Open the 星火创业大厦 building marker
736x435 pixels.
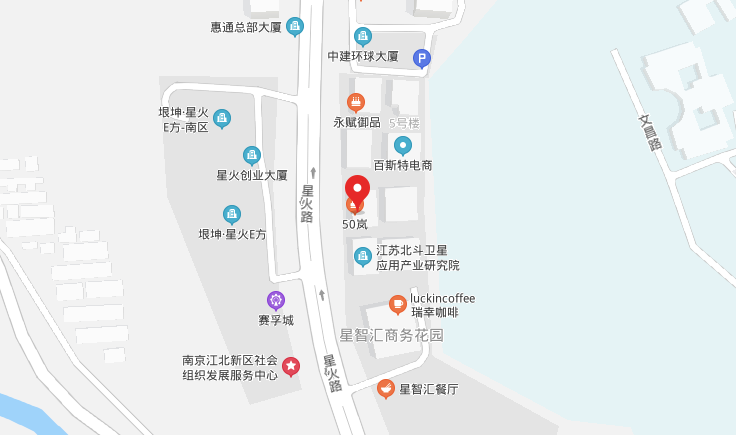coord(252,155)
